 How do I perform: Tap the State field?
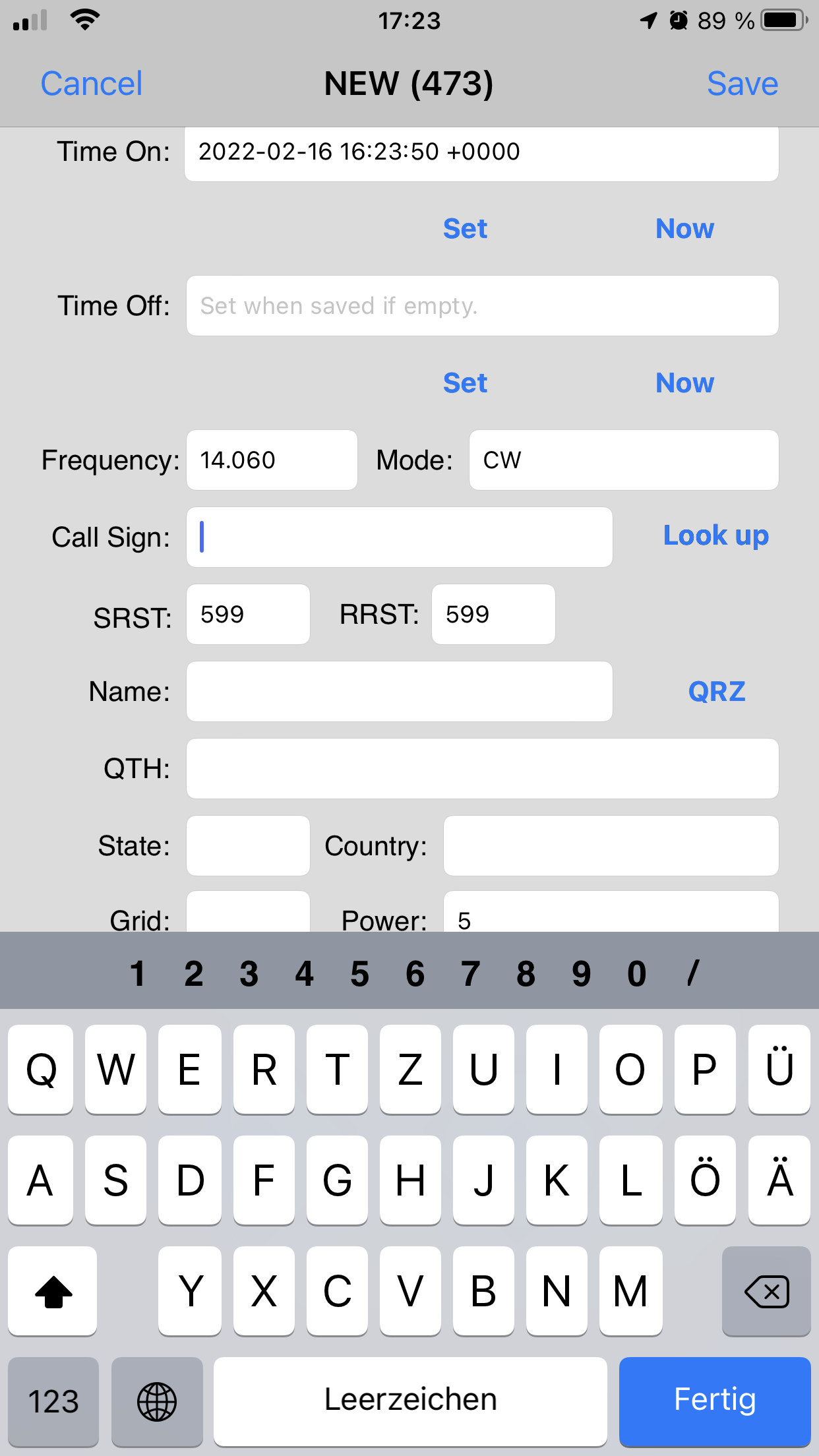248,846
